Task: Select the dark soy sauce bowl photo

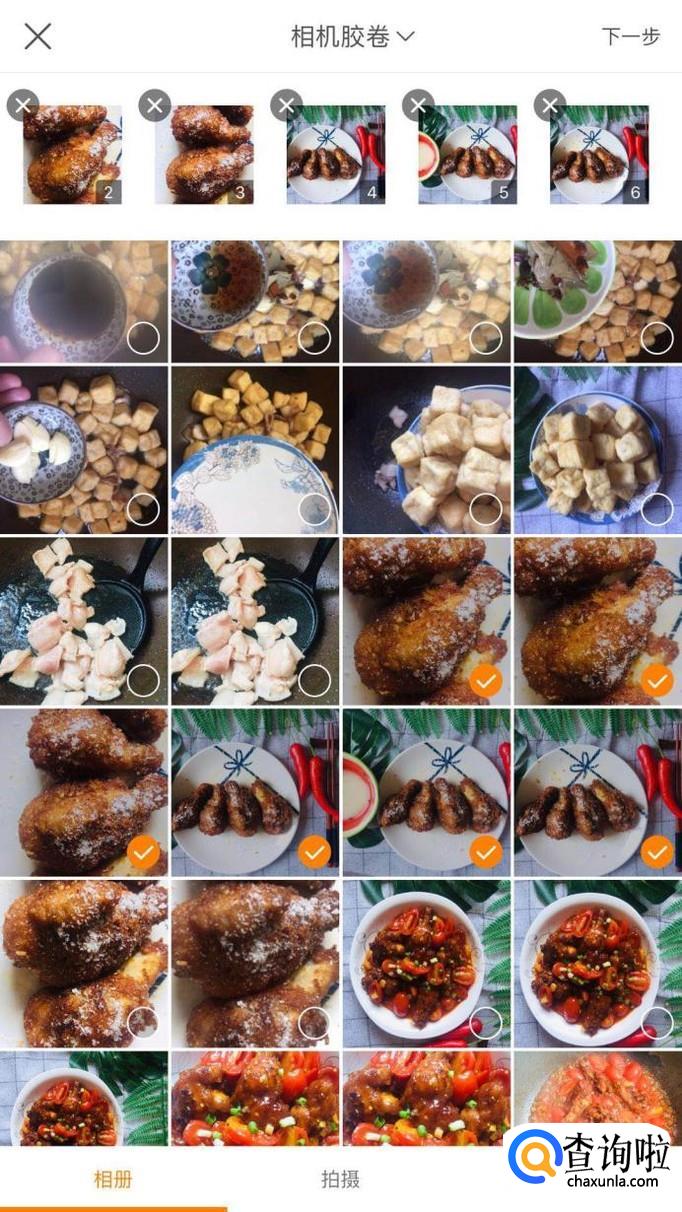Action: pyautogui.click(x=143, y=338)
